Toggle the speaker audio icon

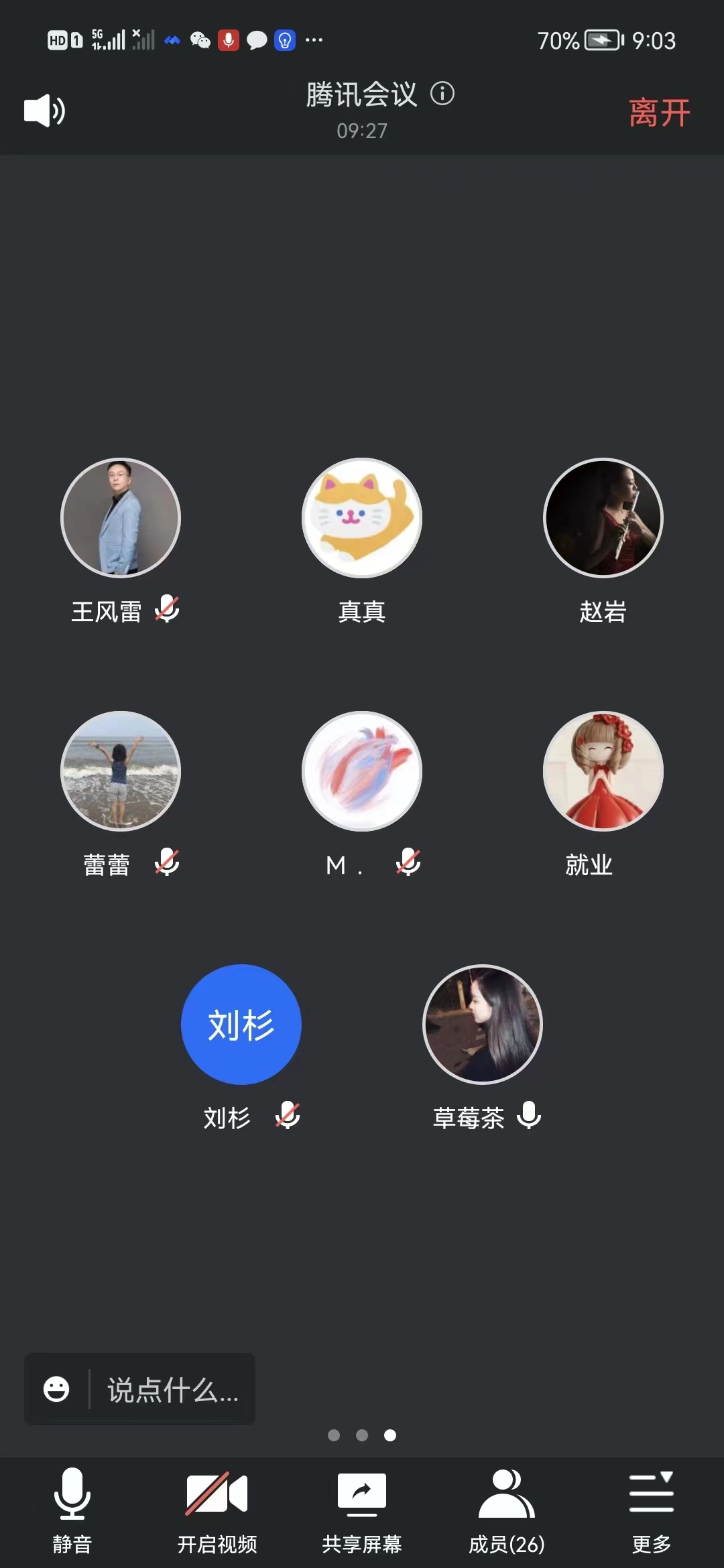(44, 111)
